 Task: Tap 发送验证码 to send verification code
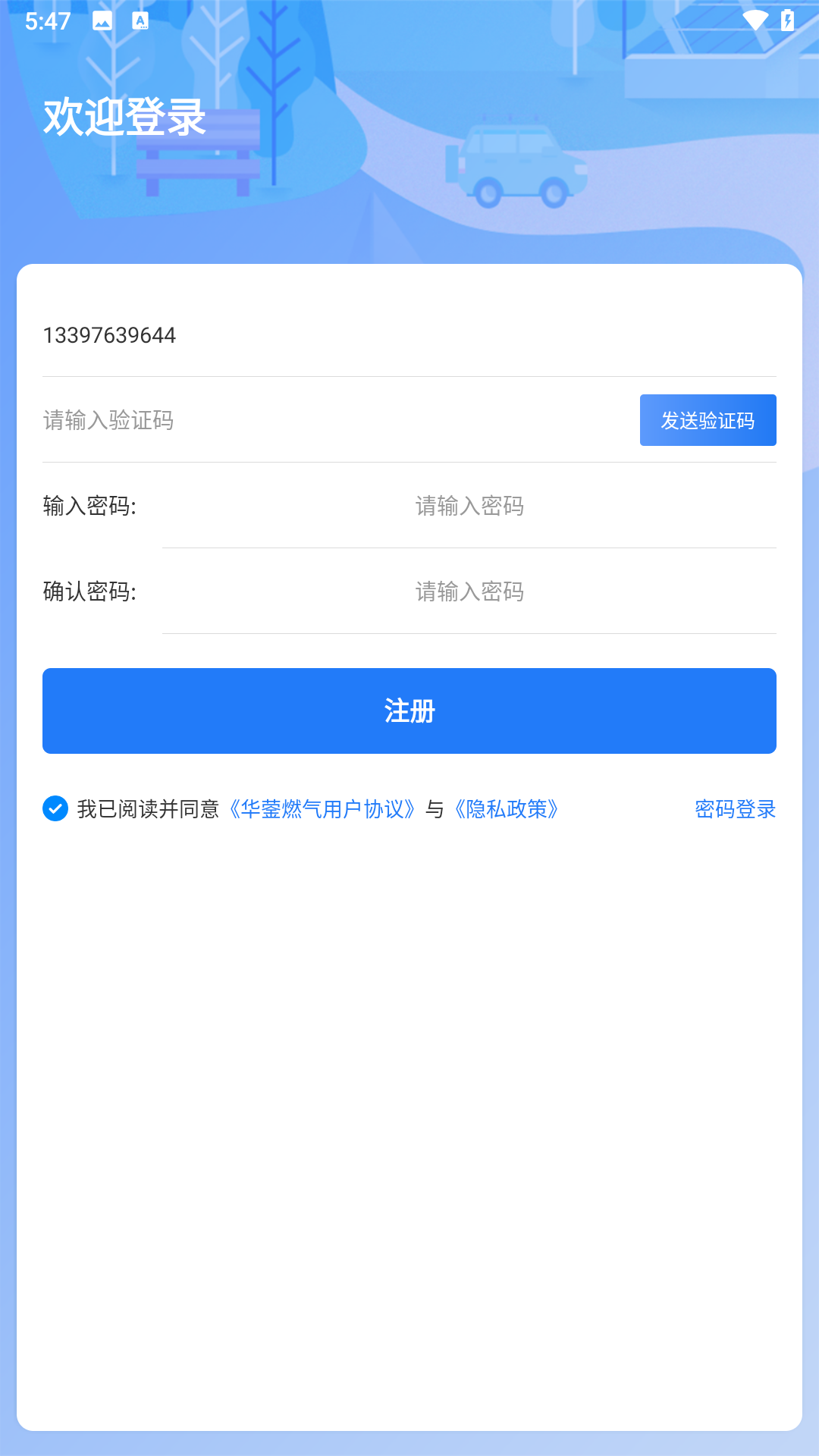708,420
